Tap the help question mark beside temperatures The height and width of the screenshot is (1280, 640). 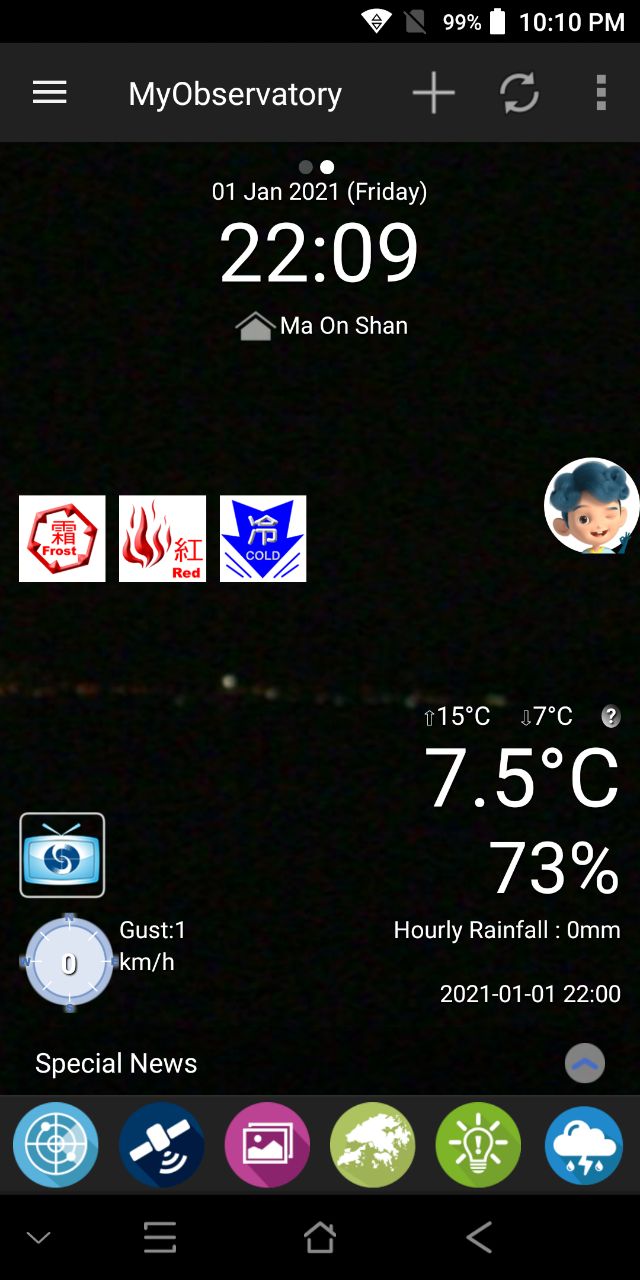611,716
